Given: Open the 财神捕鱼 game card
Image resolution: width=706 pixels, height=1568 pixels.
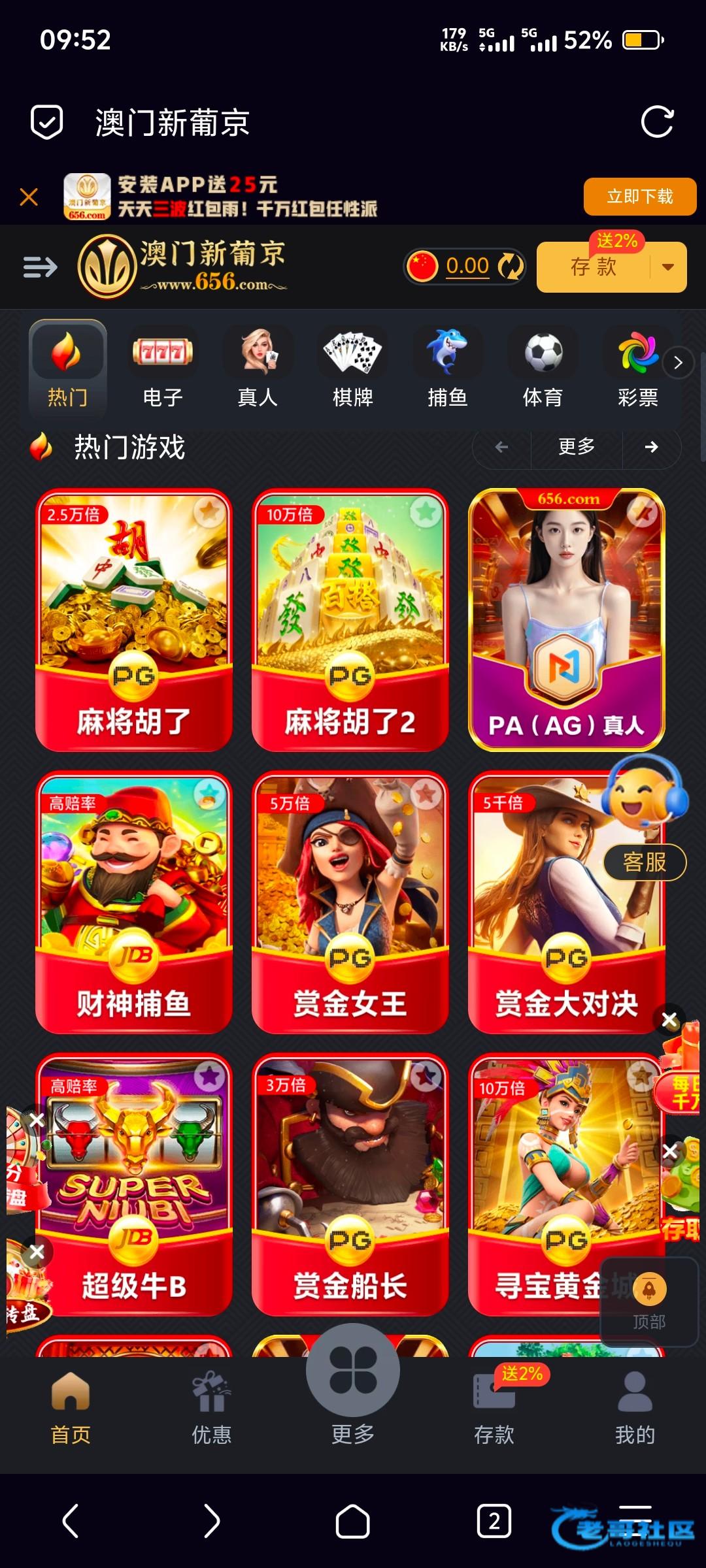Looking at the screenshot, I should coord(134,902).
